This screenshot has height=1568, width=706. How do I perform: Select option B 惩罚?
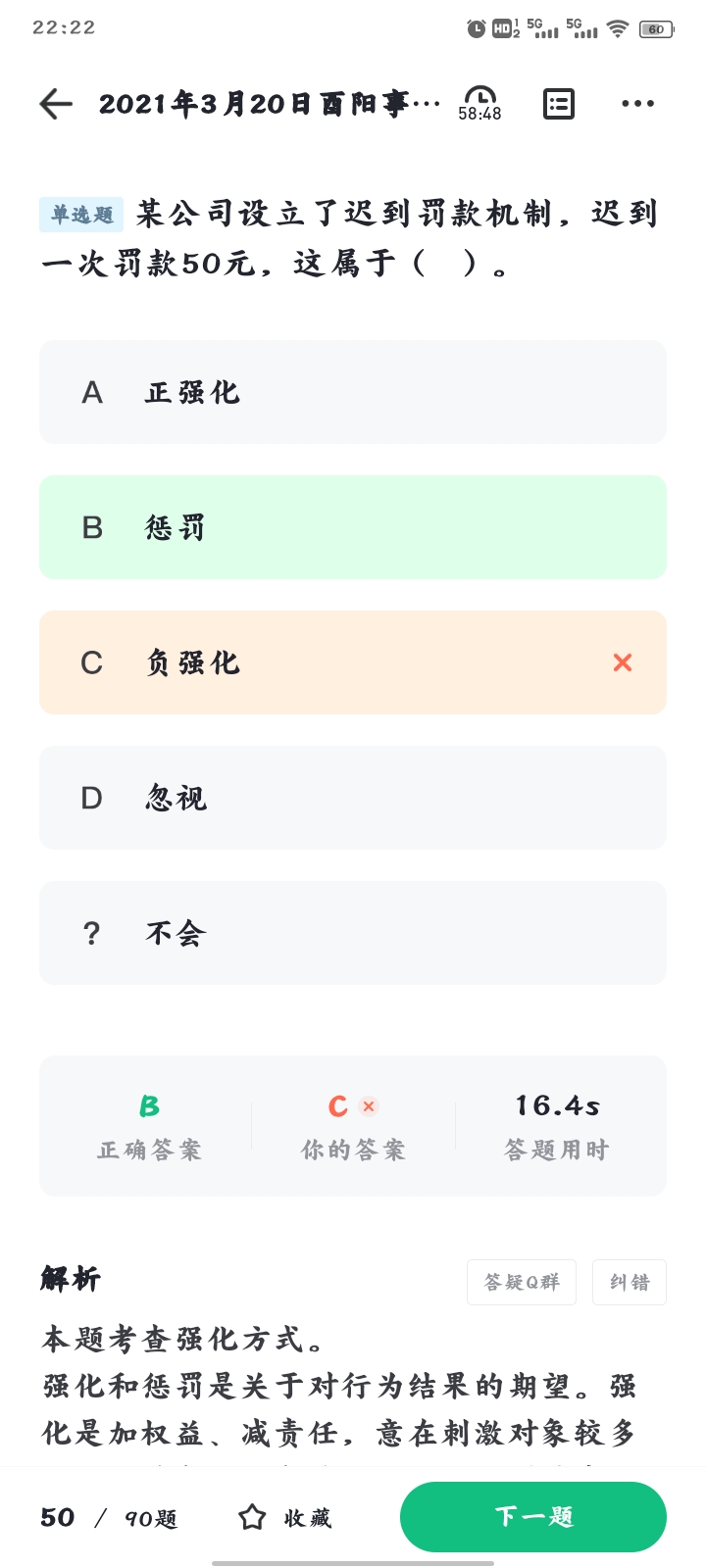coord(353,527)
